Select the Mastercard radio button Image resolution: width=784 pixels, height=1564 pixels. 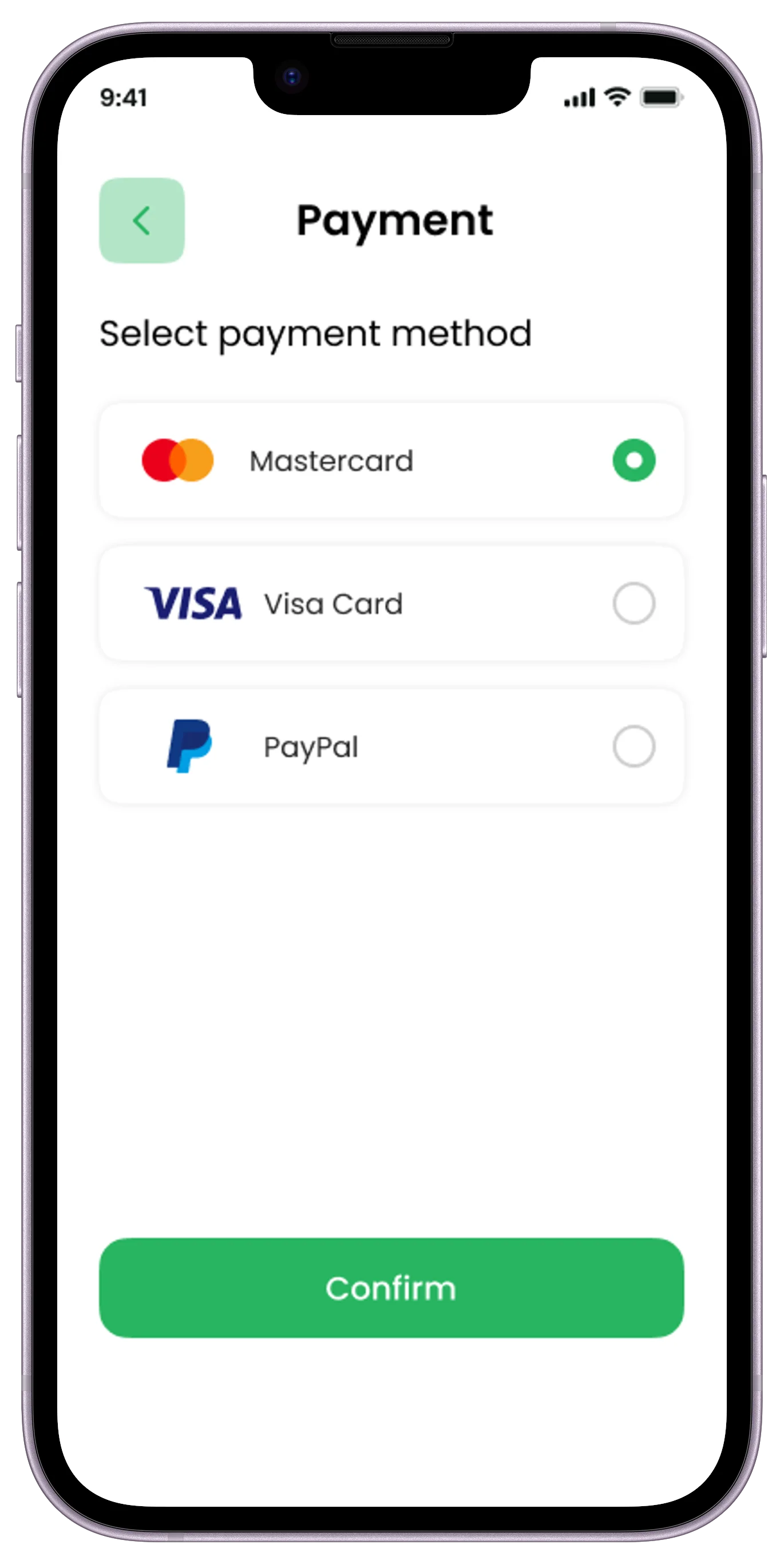coord(633,460)
